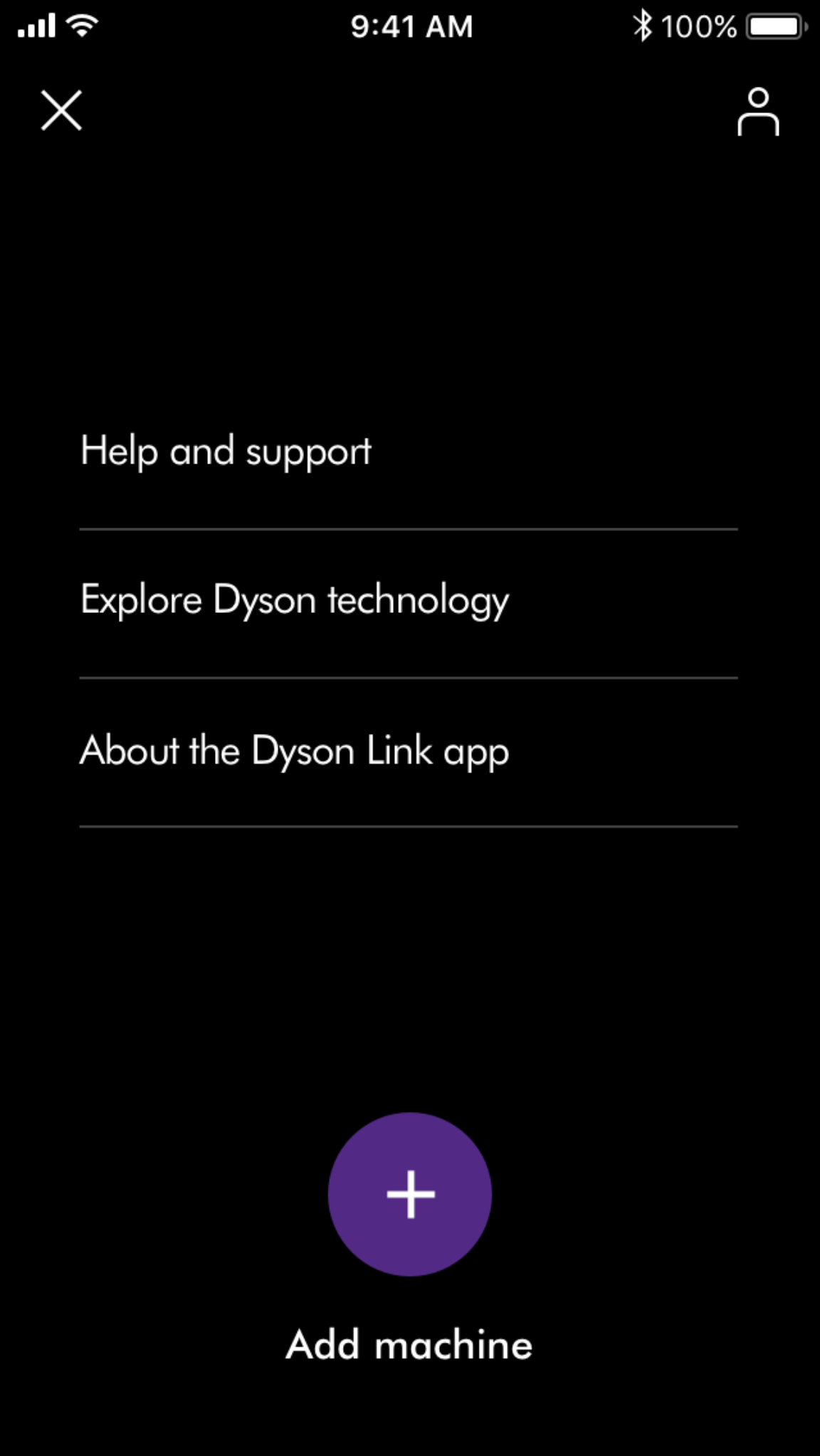This screenshot has width=820, height=1456.
Task: View About the Dyson Link app
Action: point(295,751)
